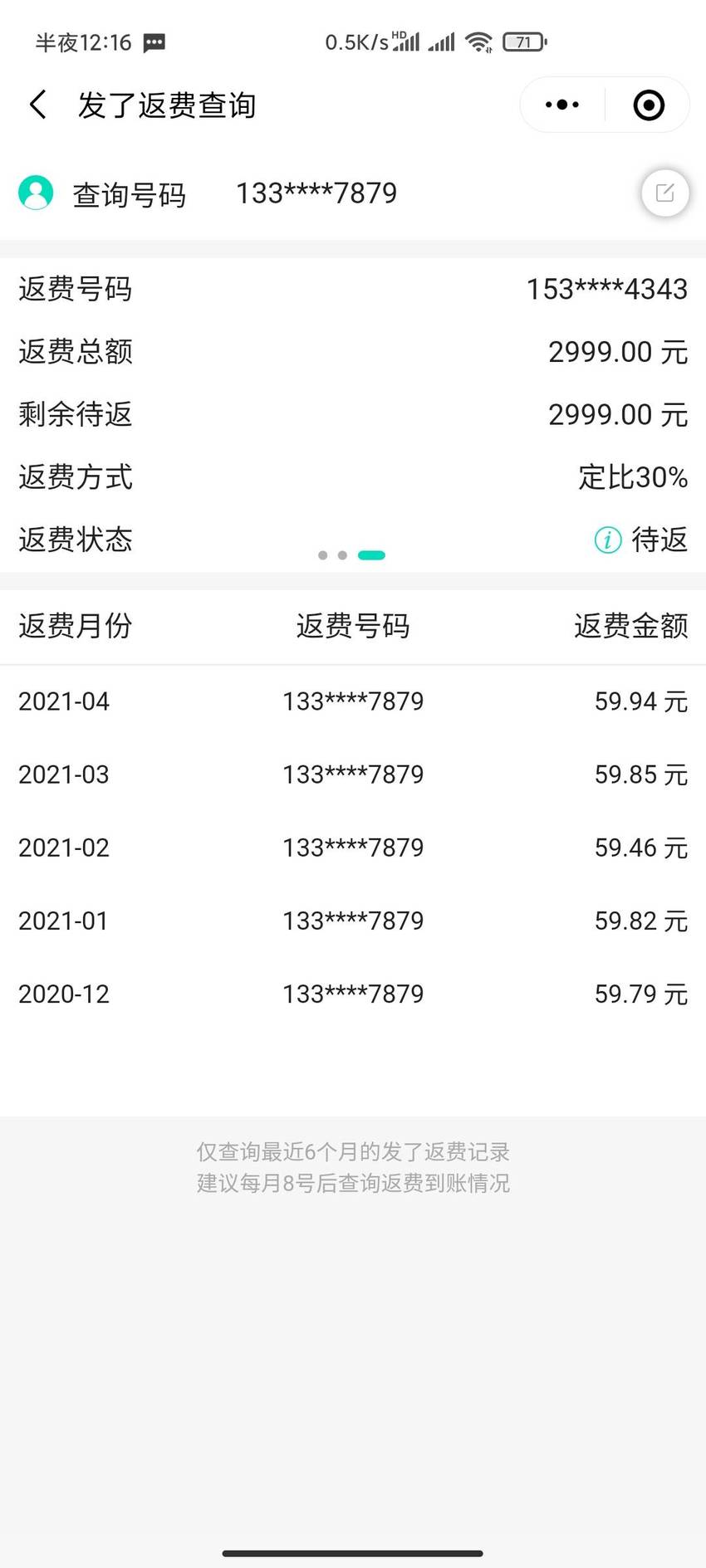Image resolution: width=706 pixels, height=1568 pixels.
Task: Select the first page indicator dot
Action: [x=323, y=555]
